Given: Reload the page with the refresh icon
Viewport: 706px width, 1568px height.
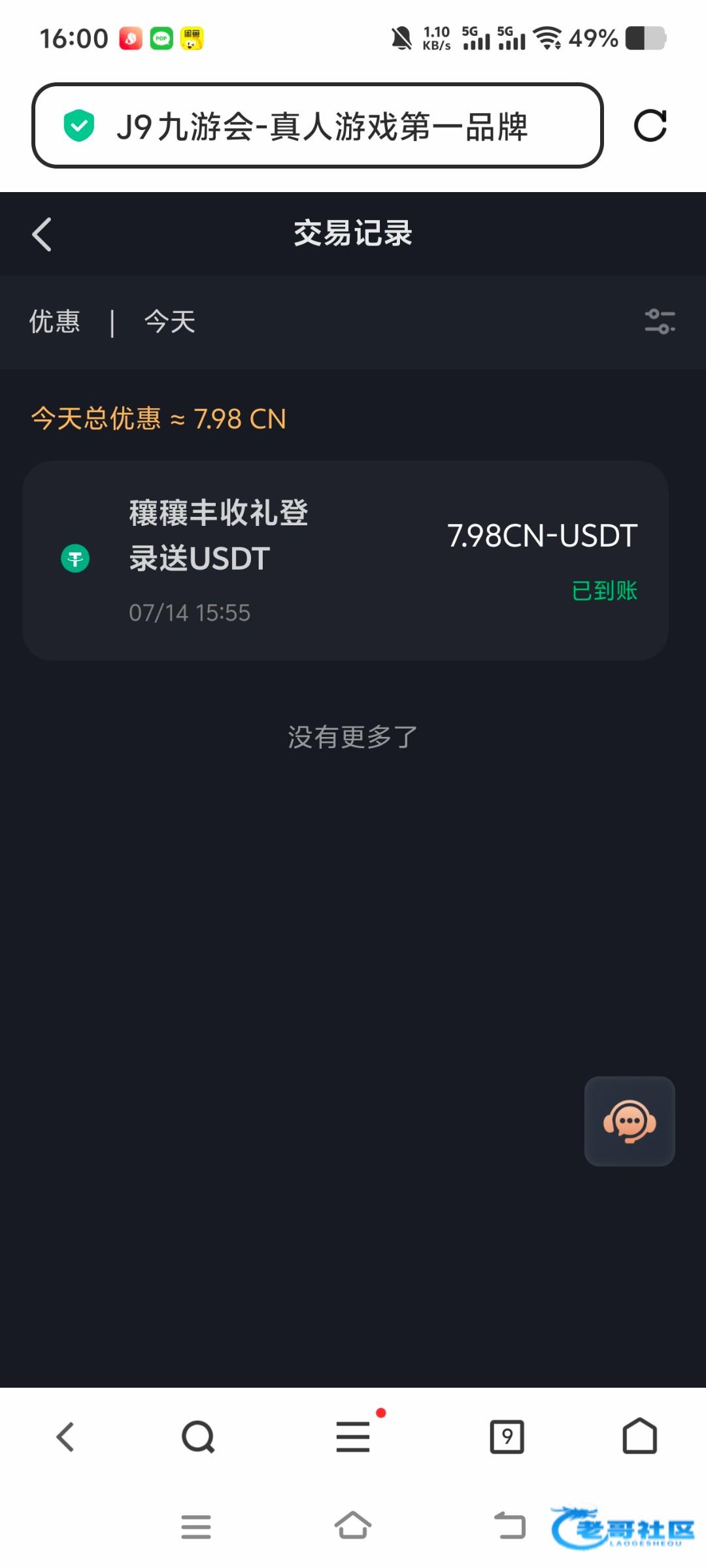Looking at the screenshot, I should click(650, 125).
